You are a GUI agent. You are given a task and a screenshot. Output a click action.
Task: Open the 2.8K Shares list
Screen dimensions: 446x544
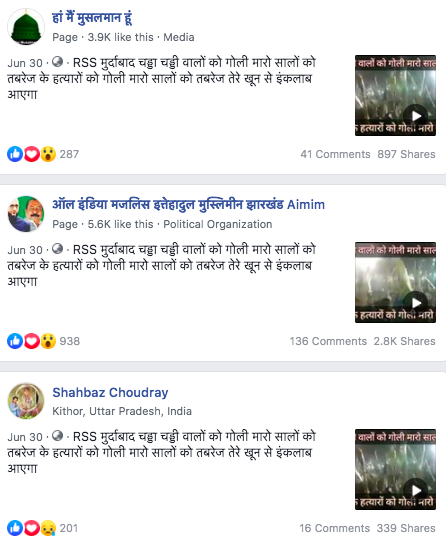click(404, 341)
